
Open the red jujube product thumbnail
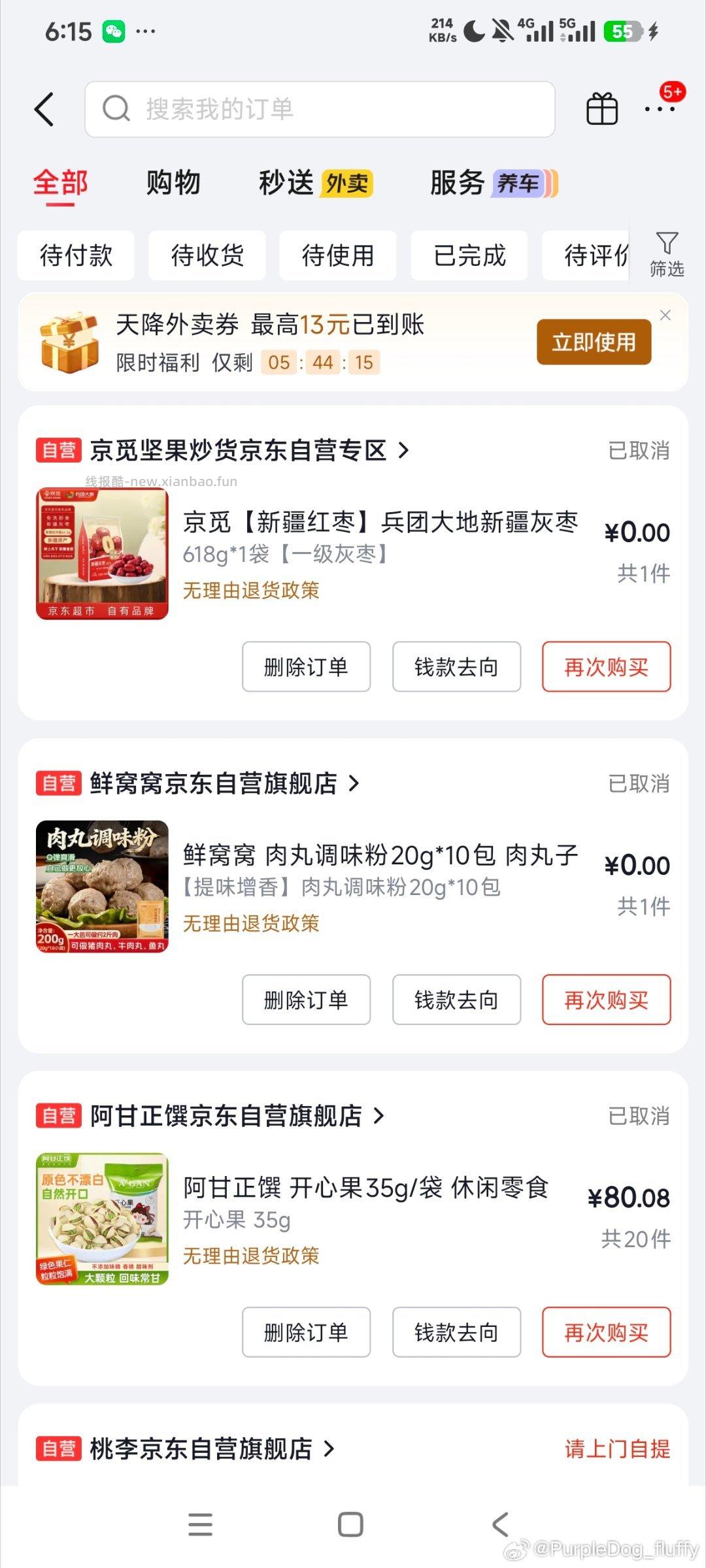(103, 552)
